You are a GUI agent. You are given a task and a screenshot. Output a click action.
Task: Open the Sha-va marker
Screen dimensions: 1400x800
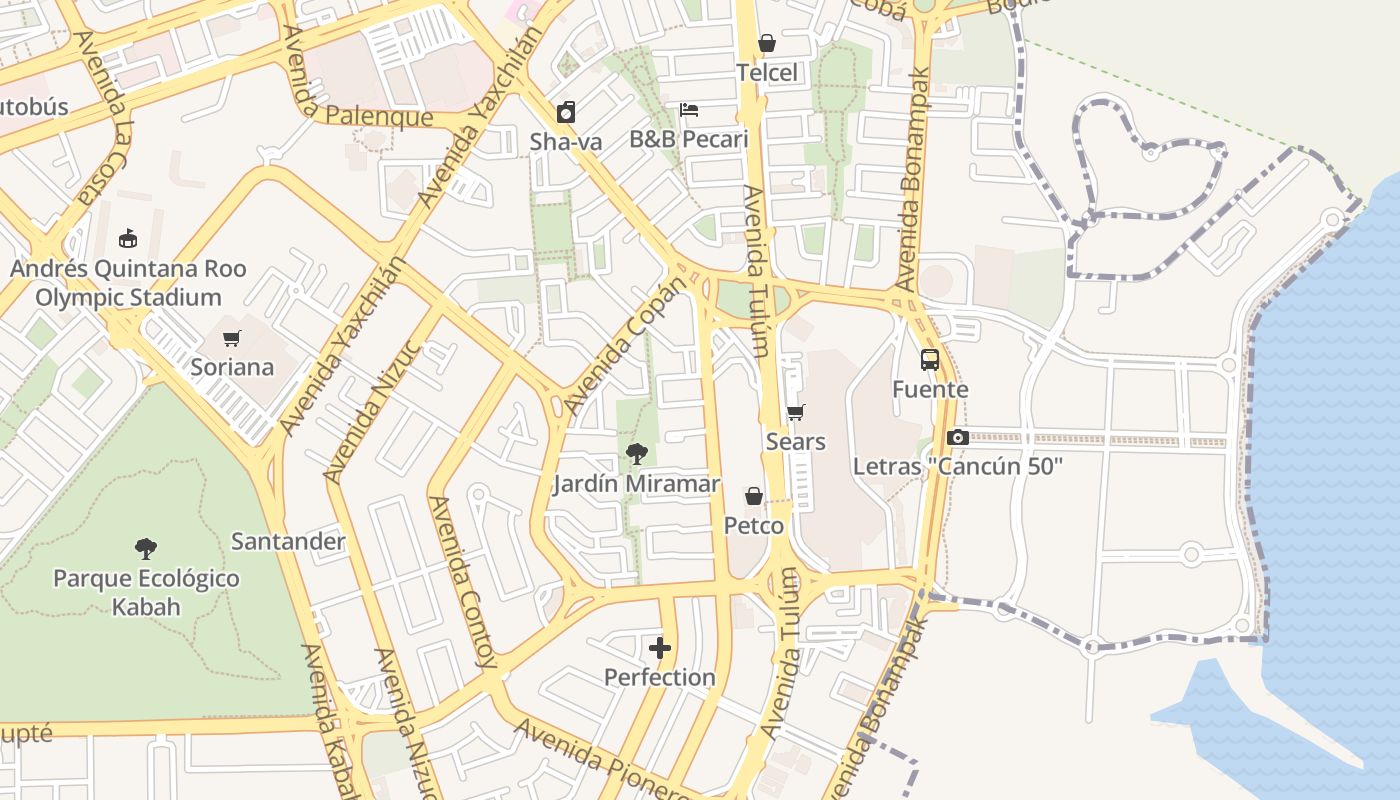(566, 112)
